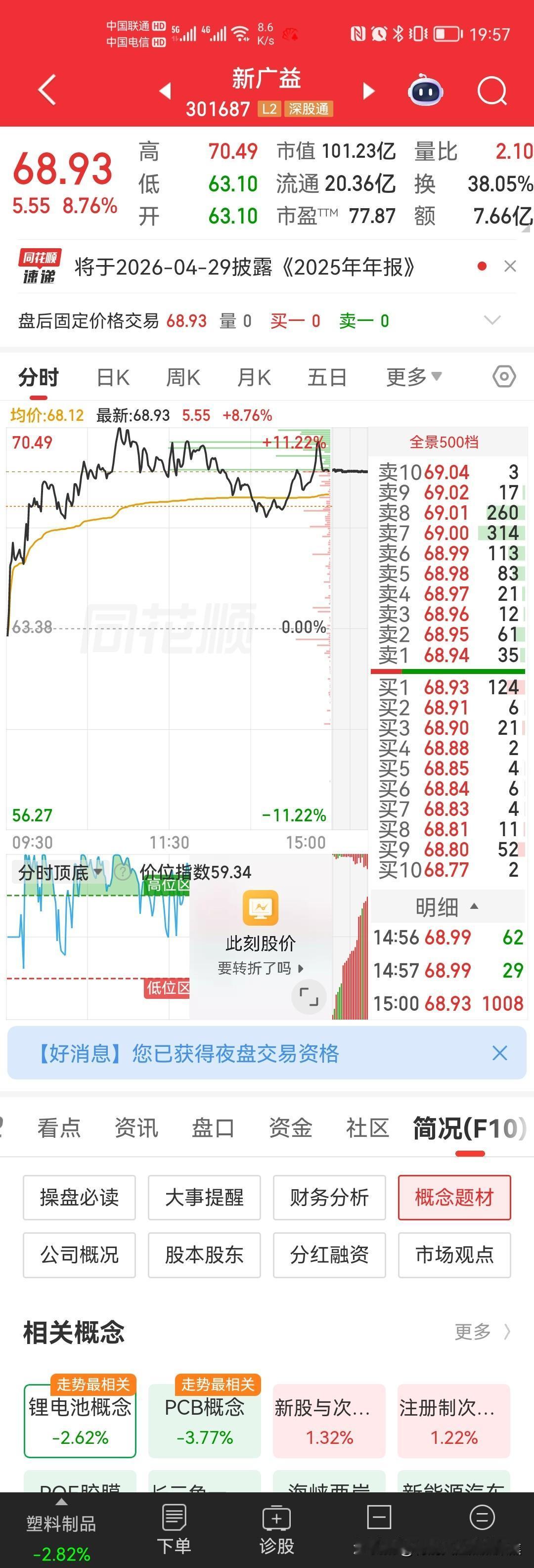This screenshot has width=534, height=1568.
Task: Switch to the next stock arrow
Action: pos(368,91)
